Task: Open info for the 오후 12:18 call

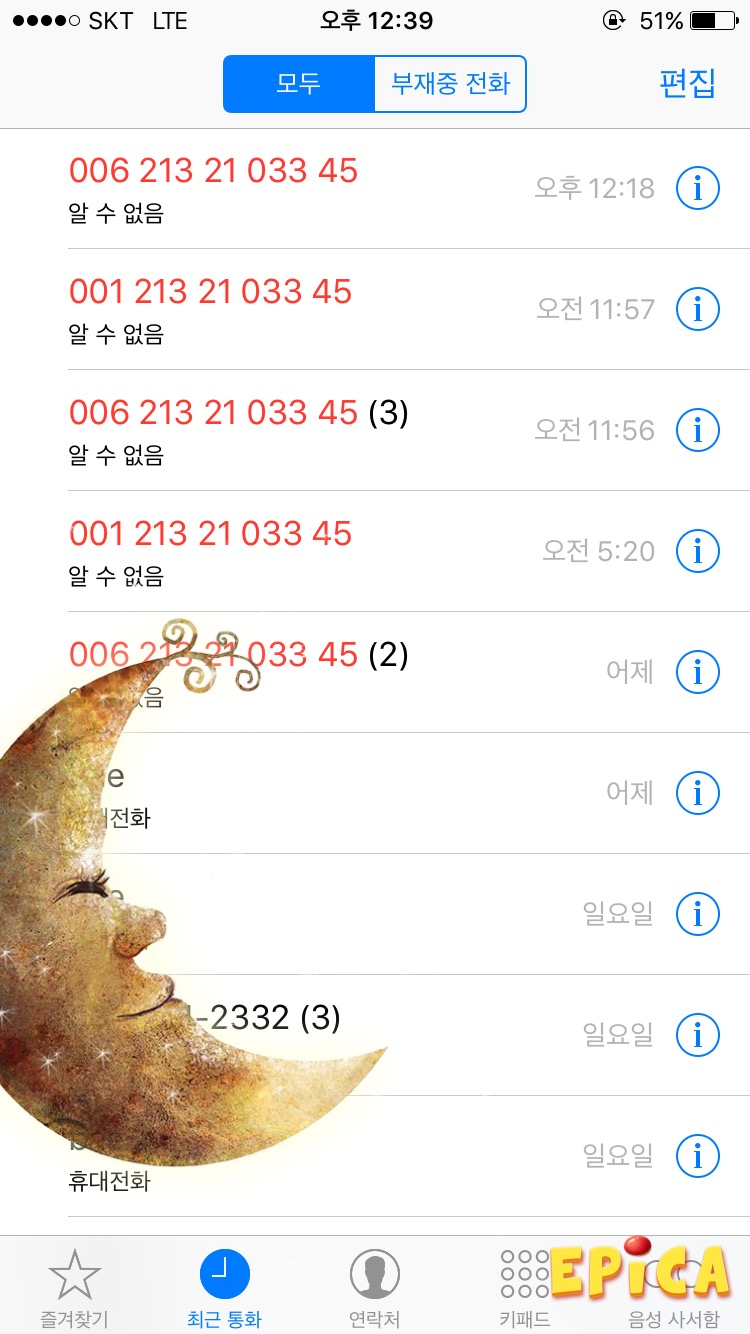Action: click(698, 188)
